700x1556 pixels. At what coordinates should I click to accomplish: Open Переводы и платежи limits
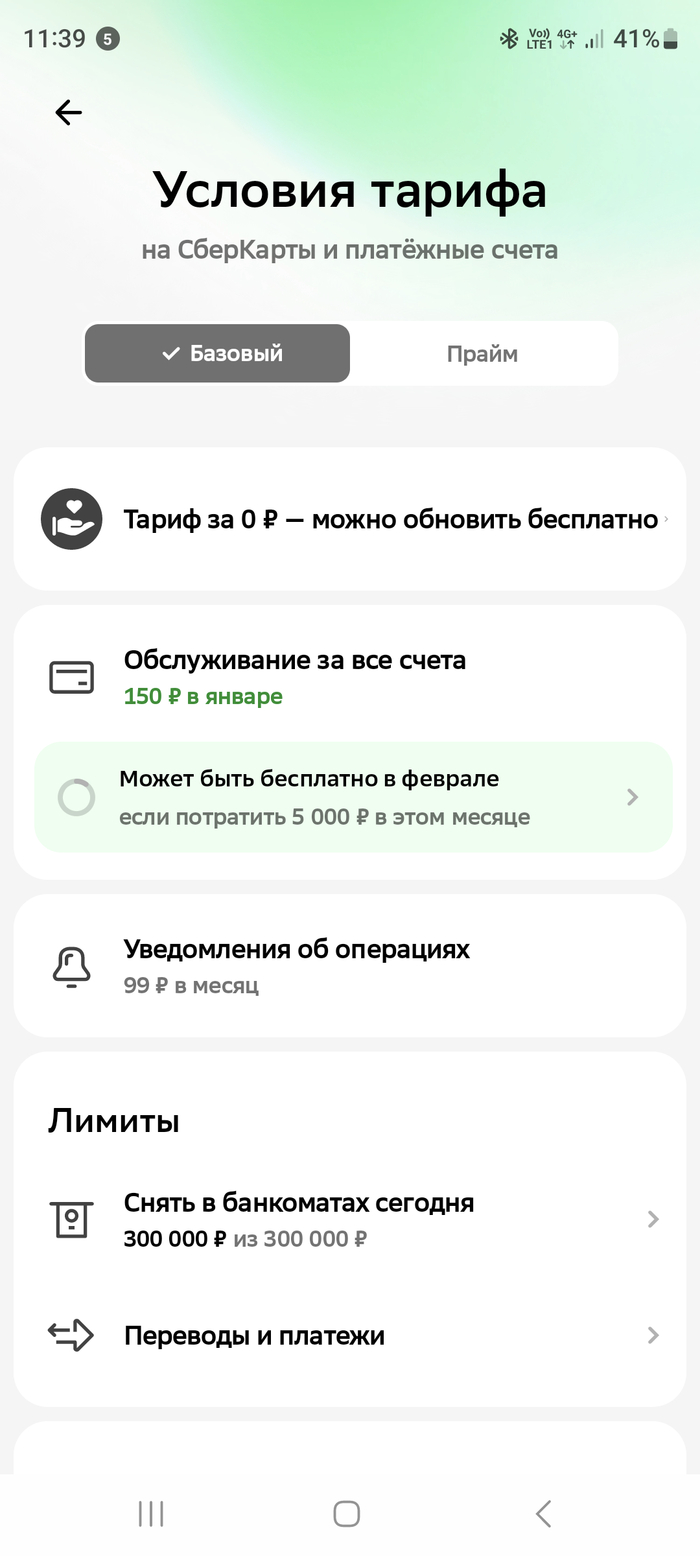350,1335
